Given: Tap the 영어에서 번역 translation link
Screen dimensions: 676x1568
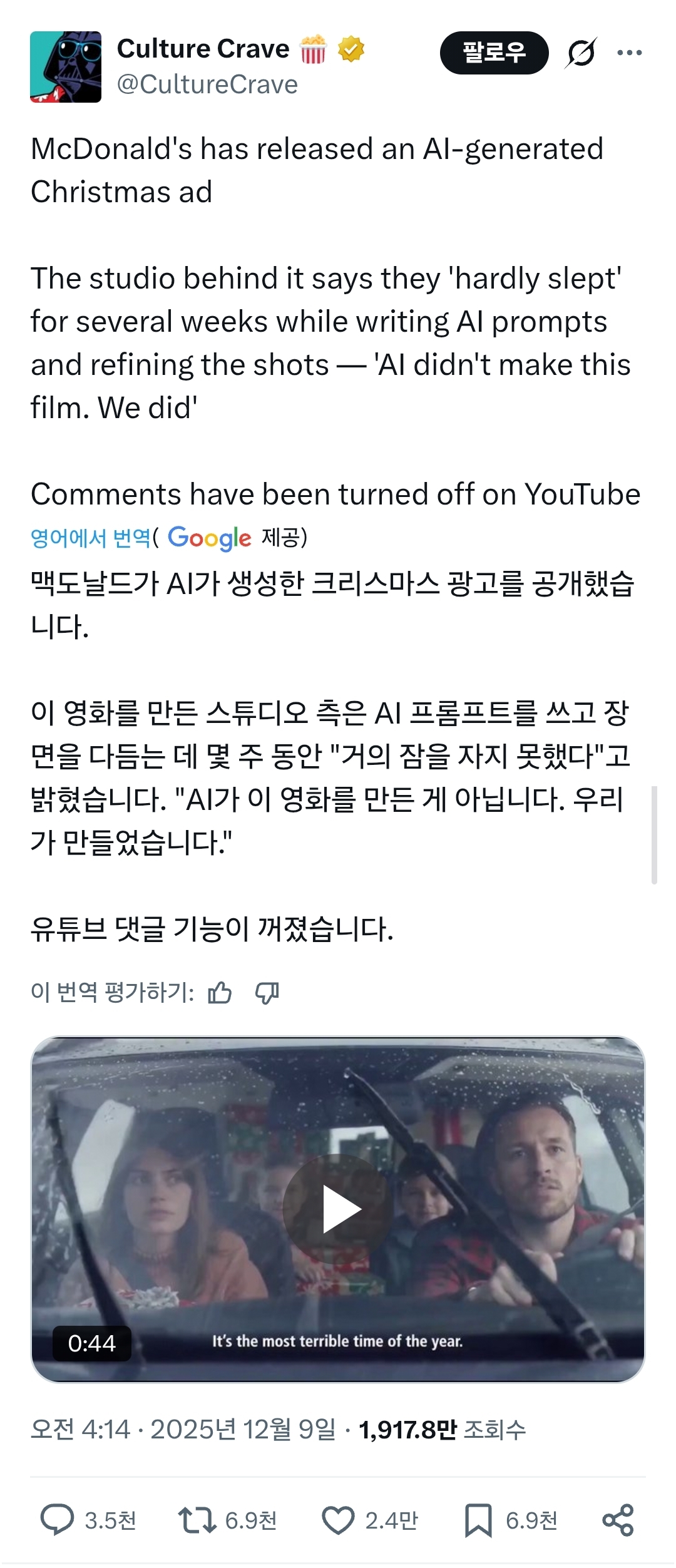Looking at the screenshot, I should [x=91, y=538].
